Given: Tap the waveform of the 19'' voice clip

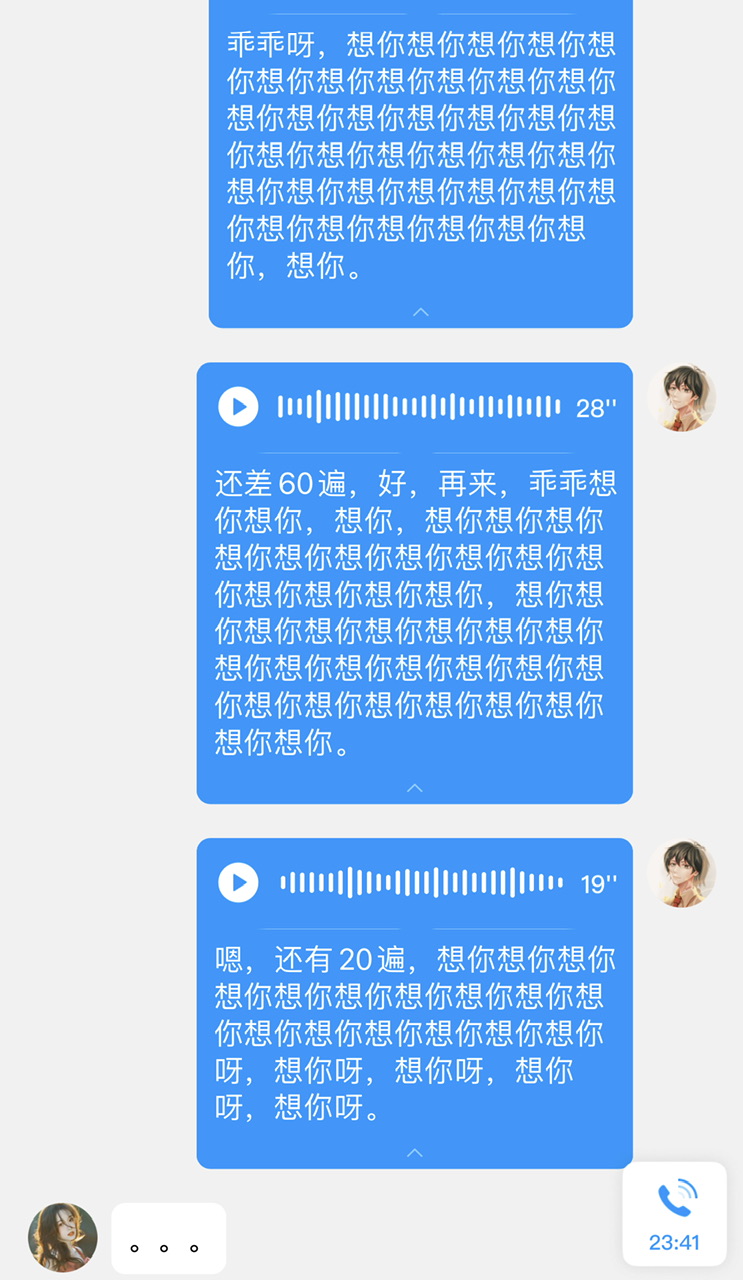Looking at the screenshot, I should coord(420,882).
